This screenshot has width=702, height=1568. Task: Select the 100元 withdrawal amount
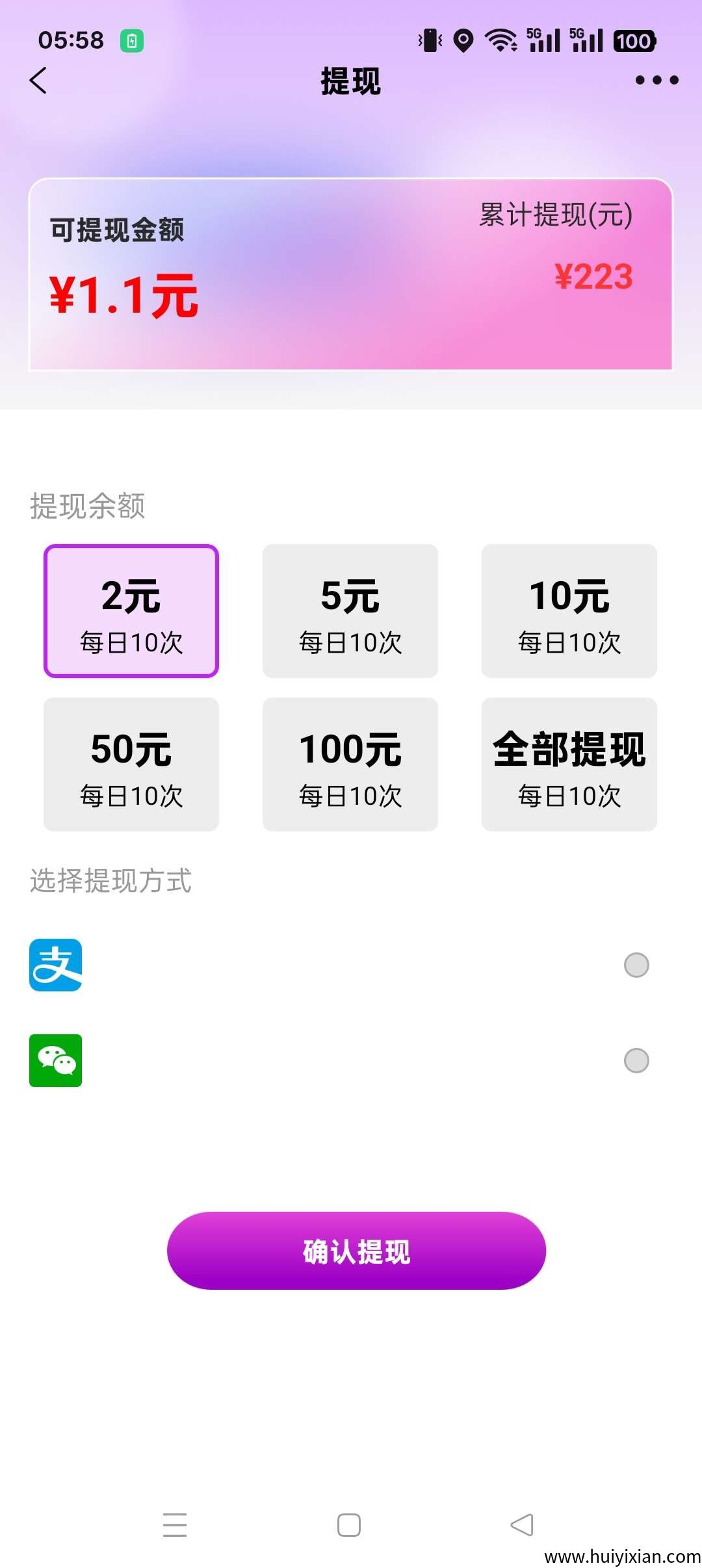350,765
